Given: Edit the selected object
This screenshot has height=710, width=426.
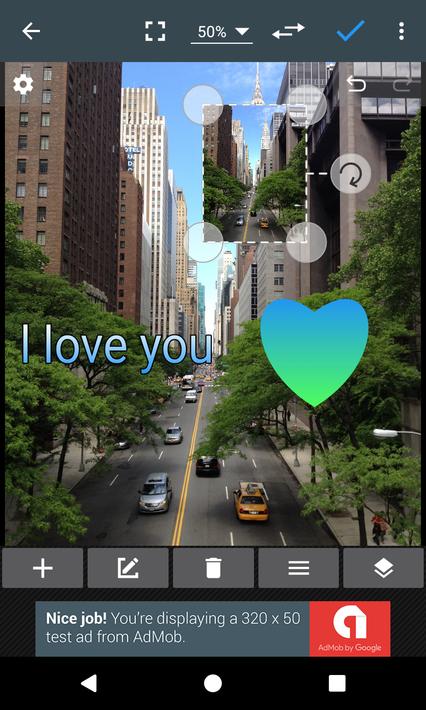Looking at the screenshot, I should tap(128, 568).
